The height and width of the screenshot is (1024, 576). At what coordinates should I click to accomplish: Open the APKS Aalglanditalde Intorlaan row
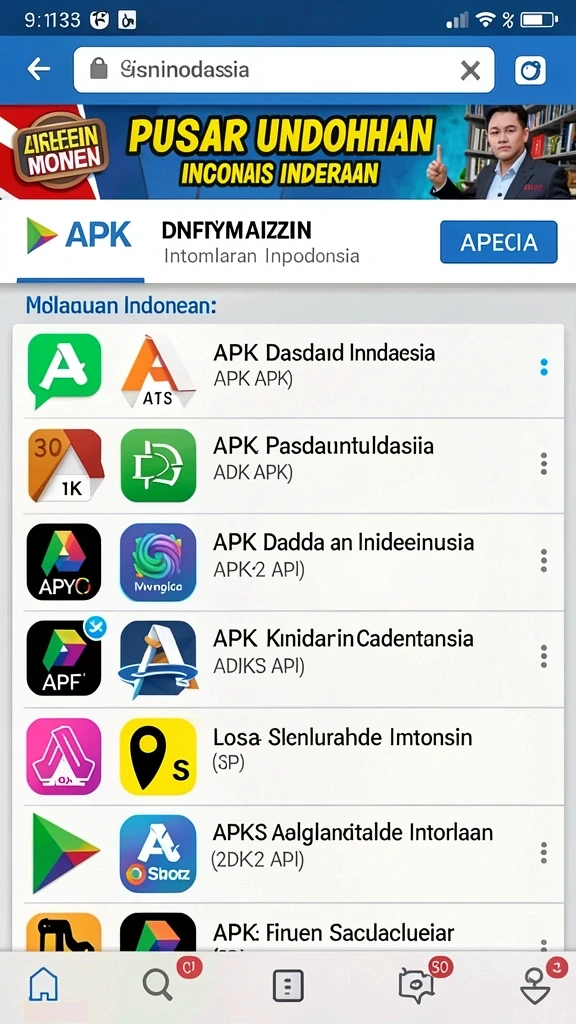point(288,853)
